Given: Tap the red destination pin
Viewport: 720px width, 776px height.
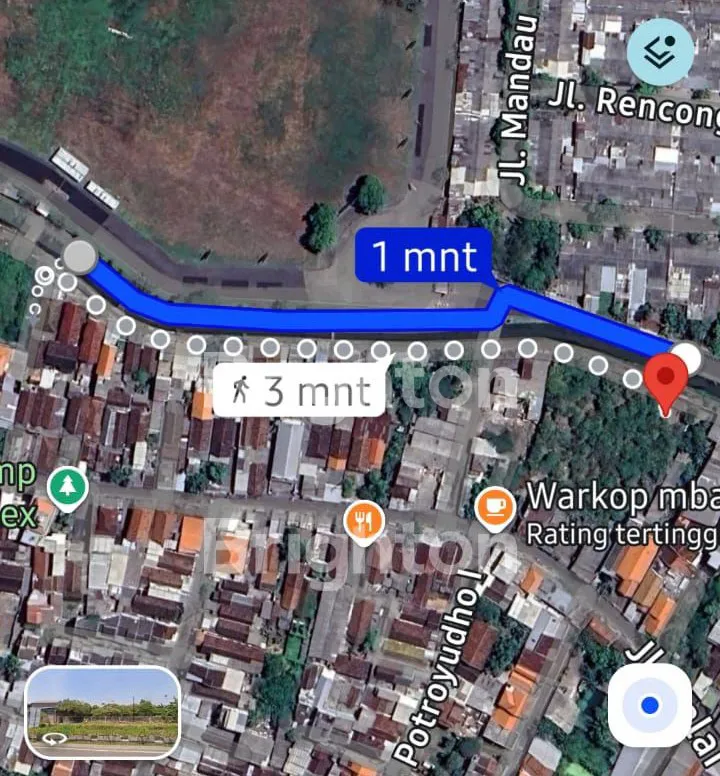Looking at the screenshot, I should pos(665,383).
